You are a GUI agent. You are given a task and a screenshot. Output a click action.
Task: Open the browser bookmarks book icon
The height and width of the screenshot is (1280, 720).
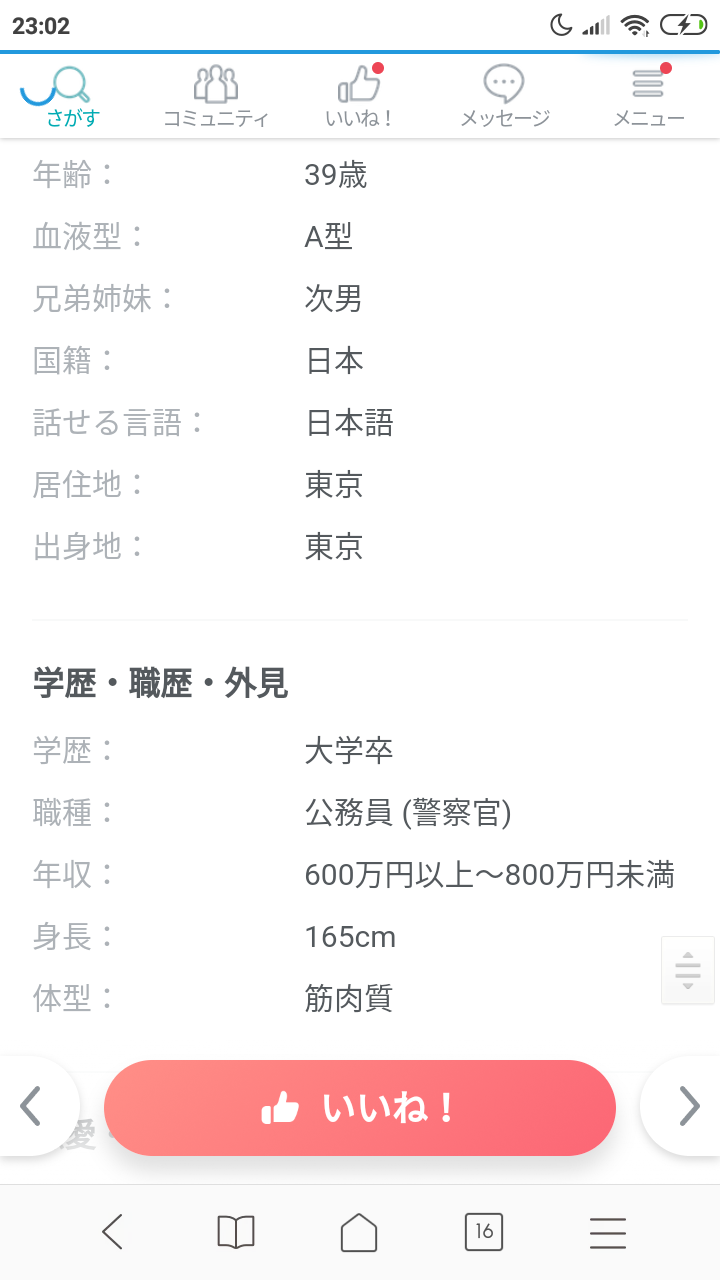tap(236, 1232)
